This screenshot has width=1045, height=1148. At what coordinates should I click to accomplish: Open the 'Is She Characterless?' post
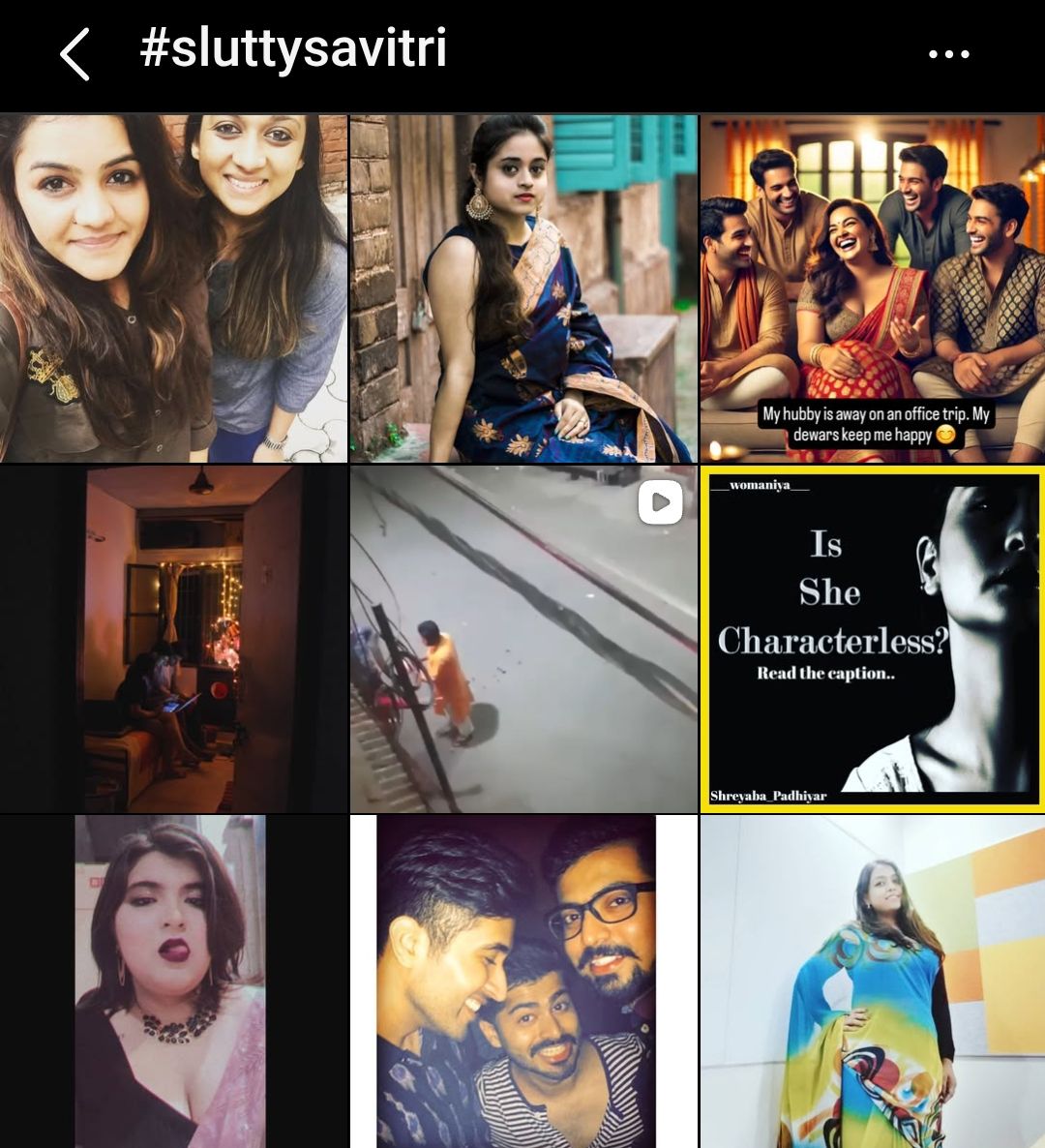(x=872, y=639)
